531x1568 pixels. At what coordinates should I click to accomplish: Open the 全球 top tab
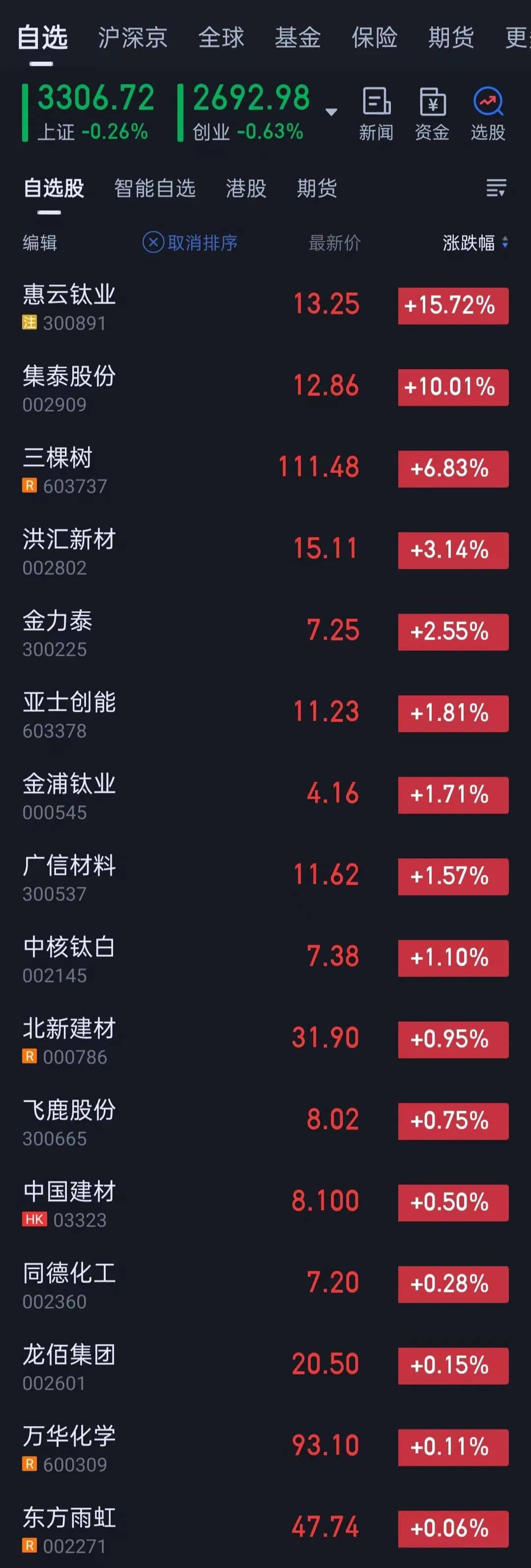(x=220, y=38)
